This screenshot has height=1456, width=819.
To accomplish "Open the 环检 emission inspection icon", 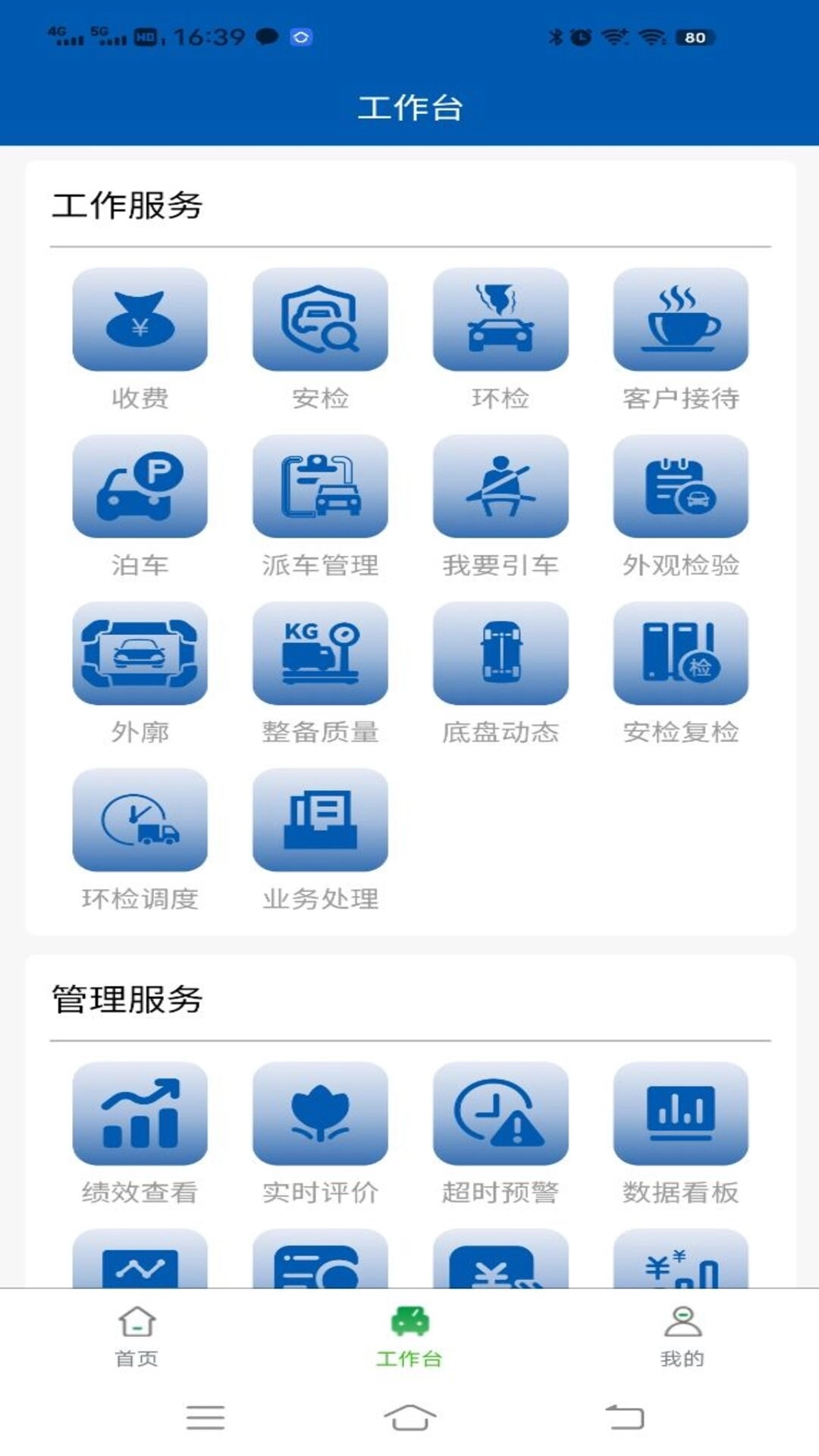I will [x=501, y=322].
